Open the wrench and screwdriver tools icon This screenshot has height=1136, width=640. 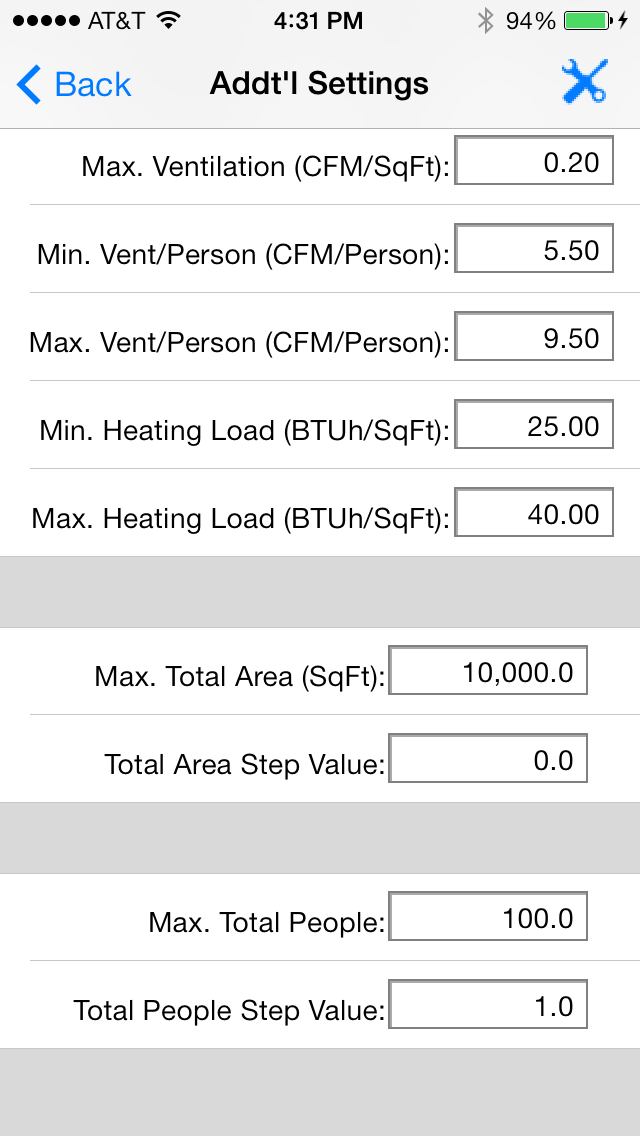[x=584, y=81]
